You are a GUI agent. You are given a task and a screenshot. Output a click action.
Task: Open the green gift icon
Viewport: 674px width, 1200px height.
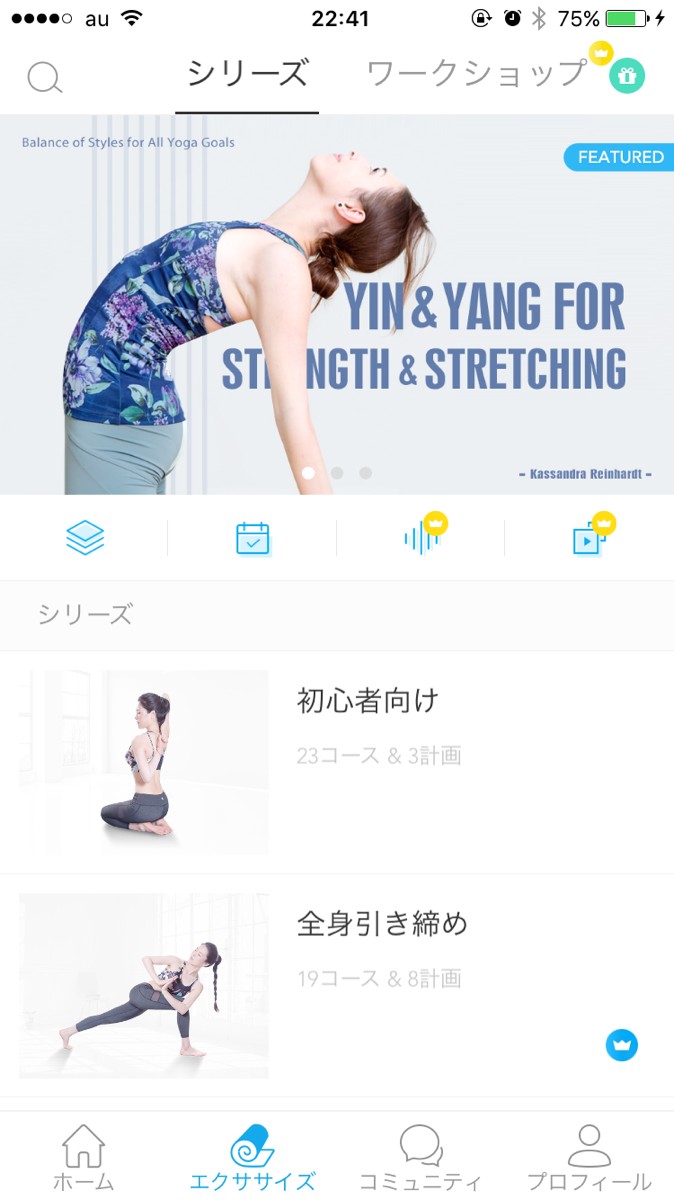pyautogui.click(x=627, y=76)
